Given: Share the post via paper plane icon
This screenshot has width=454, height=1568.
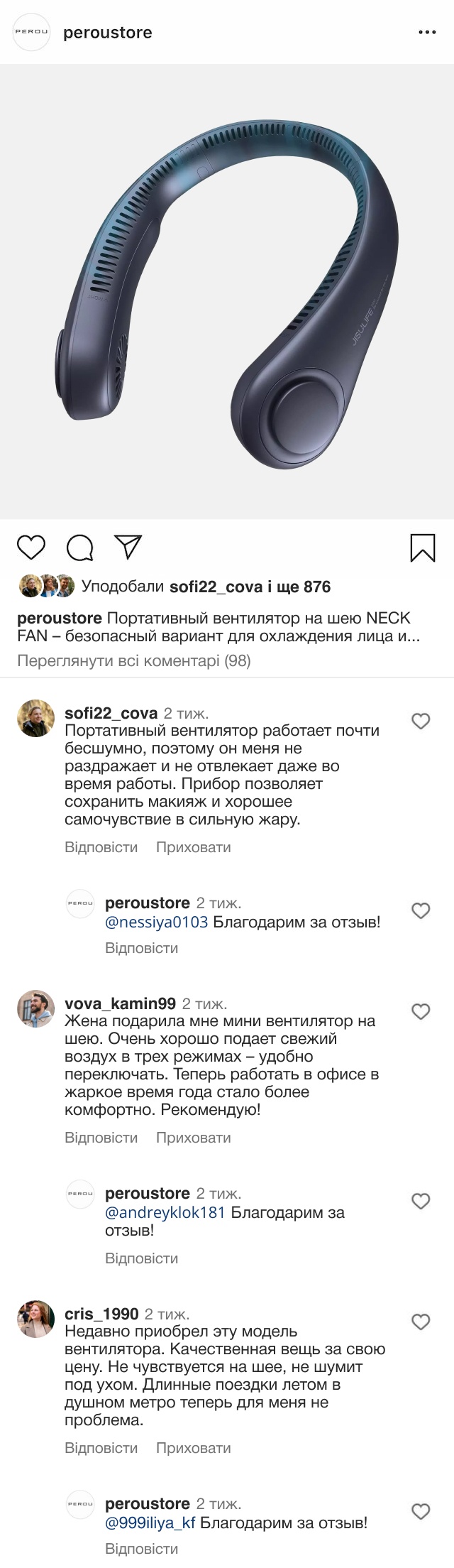Looking at the screenshot, I should [x=129, y=547].
